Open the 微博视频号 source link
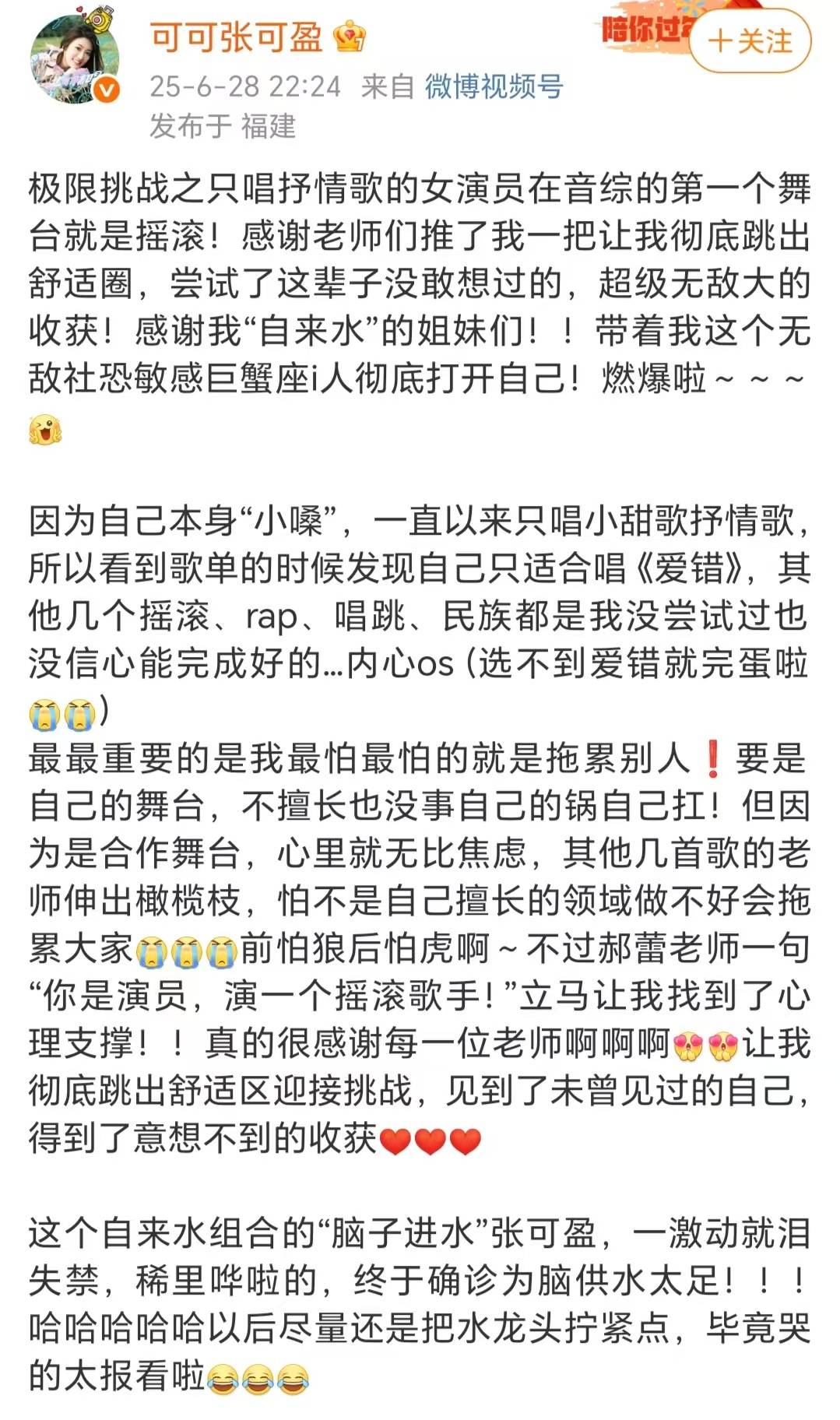Viewport: 840px width, 1420px height. (494, 86)
